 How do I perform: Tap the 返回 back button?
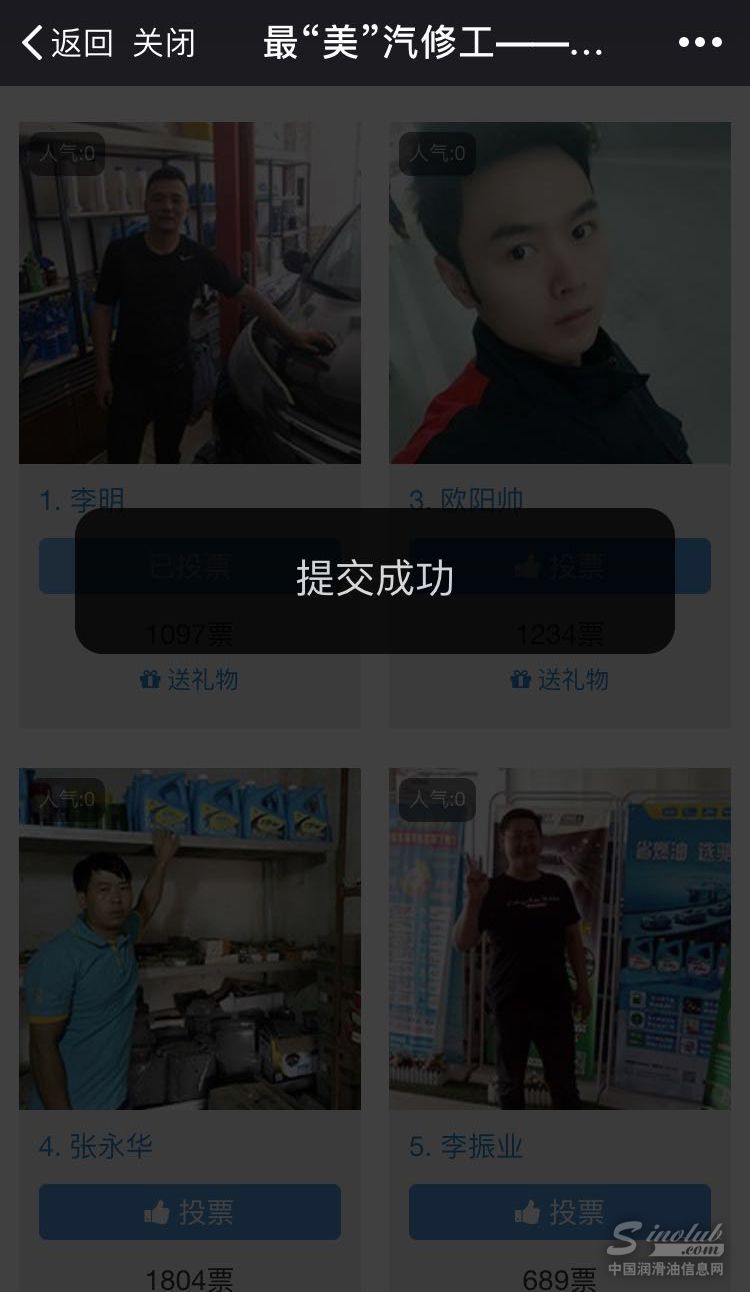coord(66,43)
